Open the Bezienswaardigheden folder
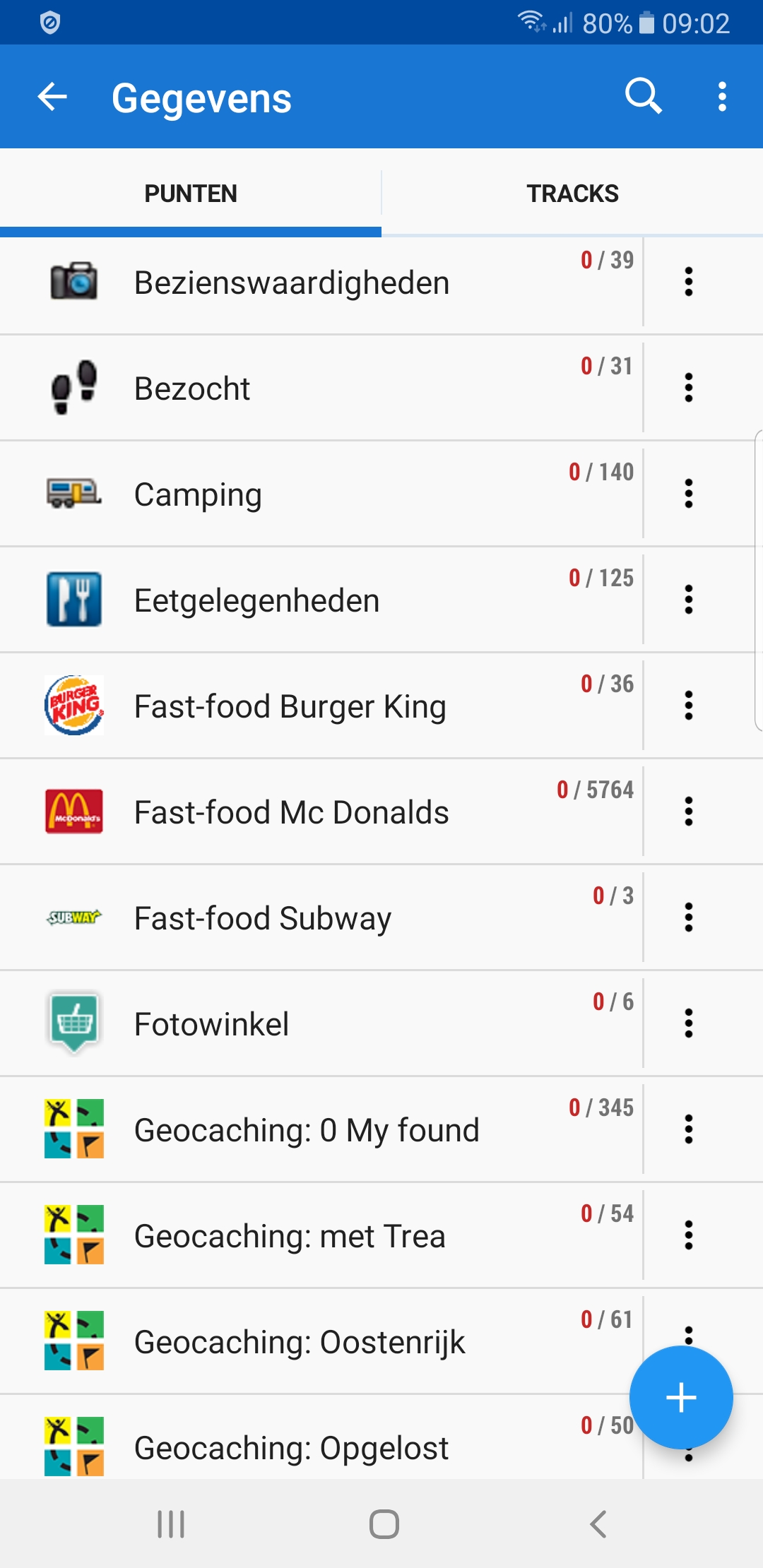This screenshot has height=1568, width=763. 292,283
